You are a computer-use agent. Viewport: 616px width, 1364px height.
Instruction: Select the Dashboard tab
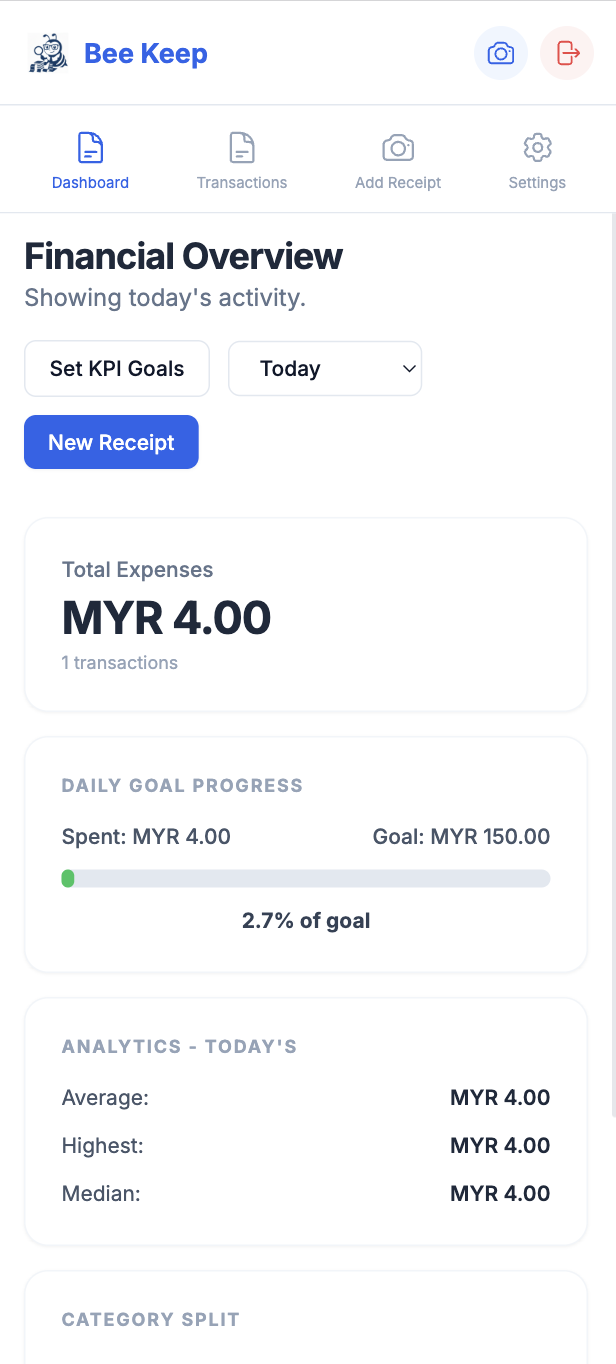(x=90, y=160)
